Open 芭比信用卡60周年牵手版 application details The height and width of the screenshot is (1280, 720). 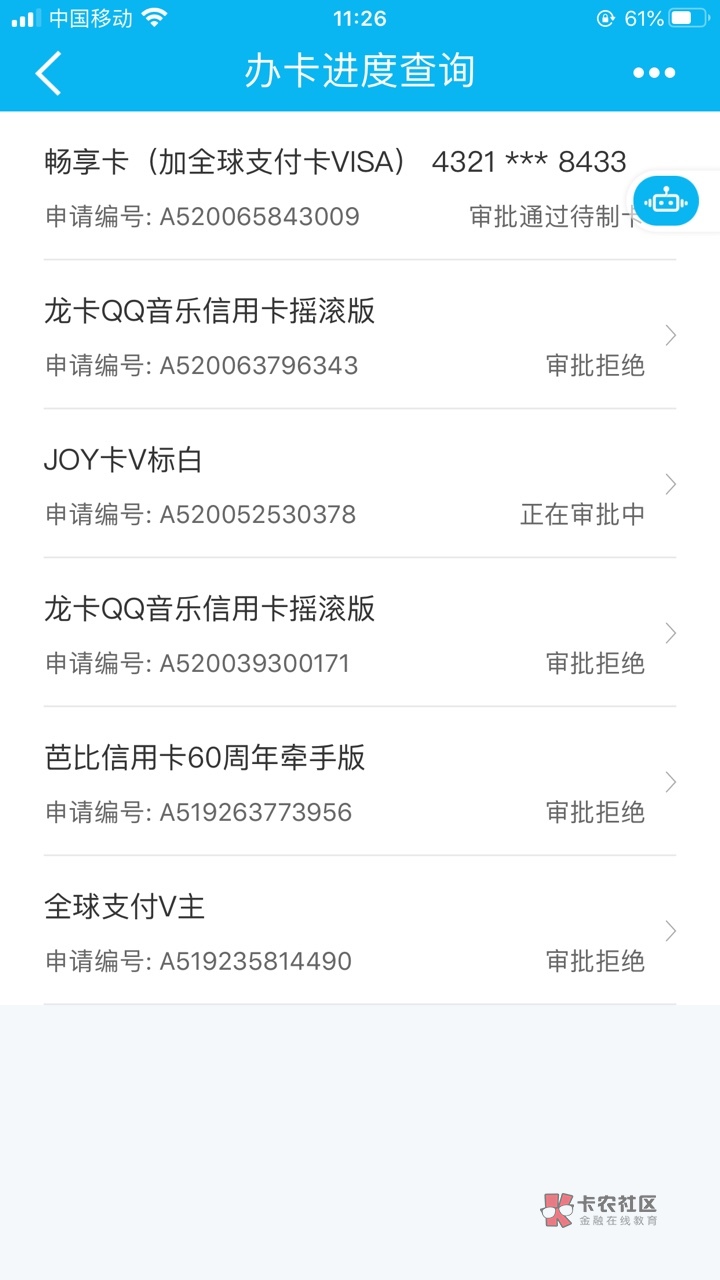coord(360,782)
